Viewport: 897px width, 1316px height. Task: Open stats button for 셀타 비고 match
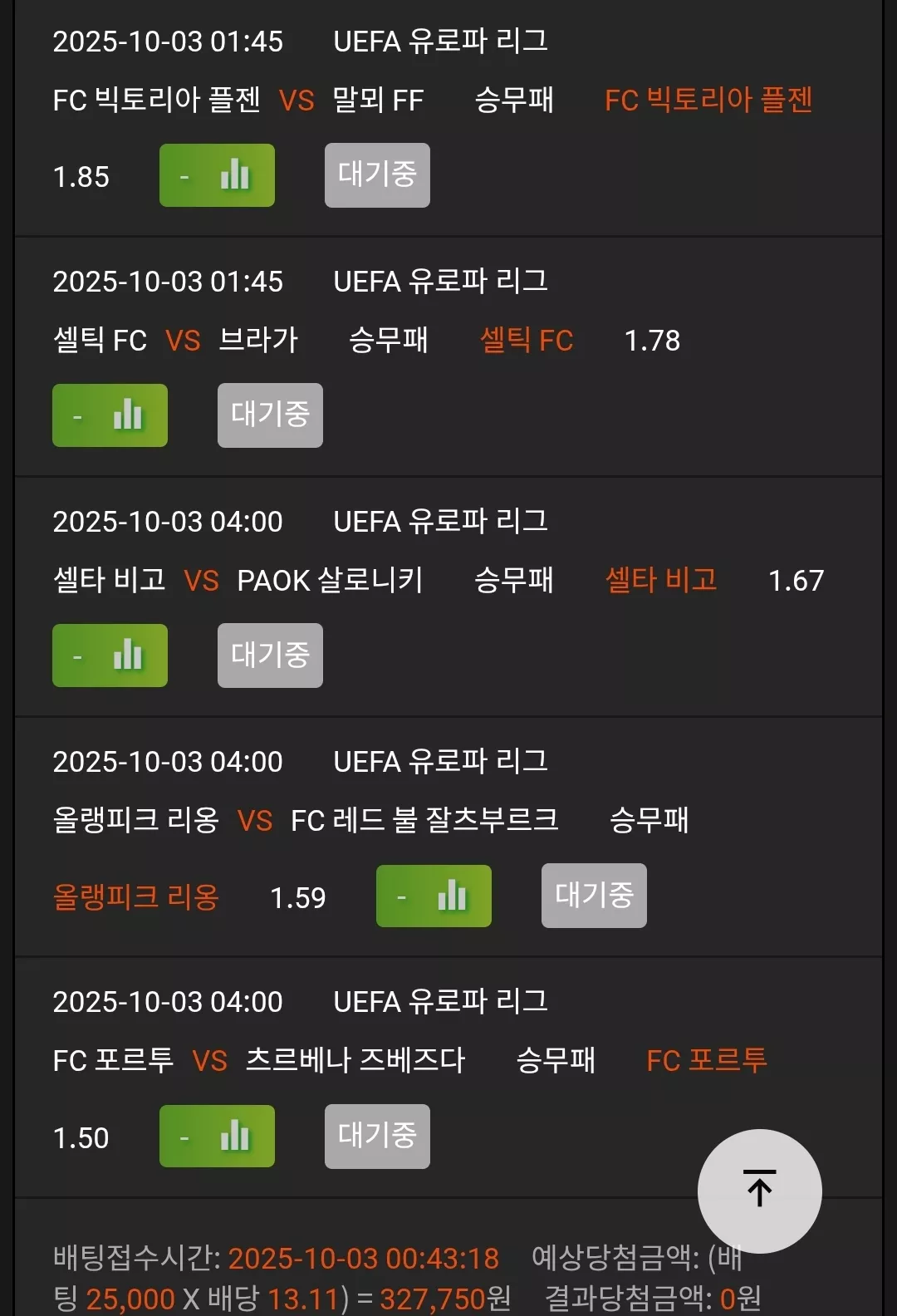110,656
